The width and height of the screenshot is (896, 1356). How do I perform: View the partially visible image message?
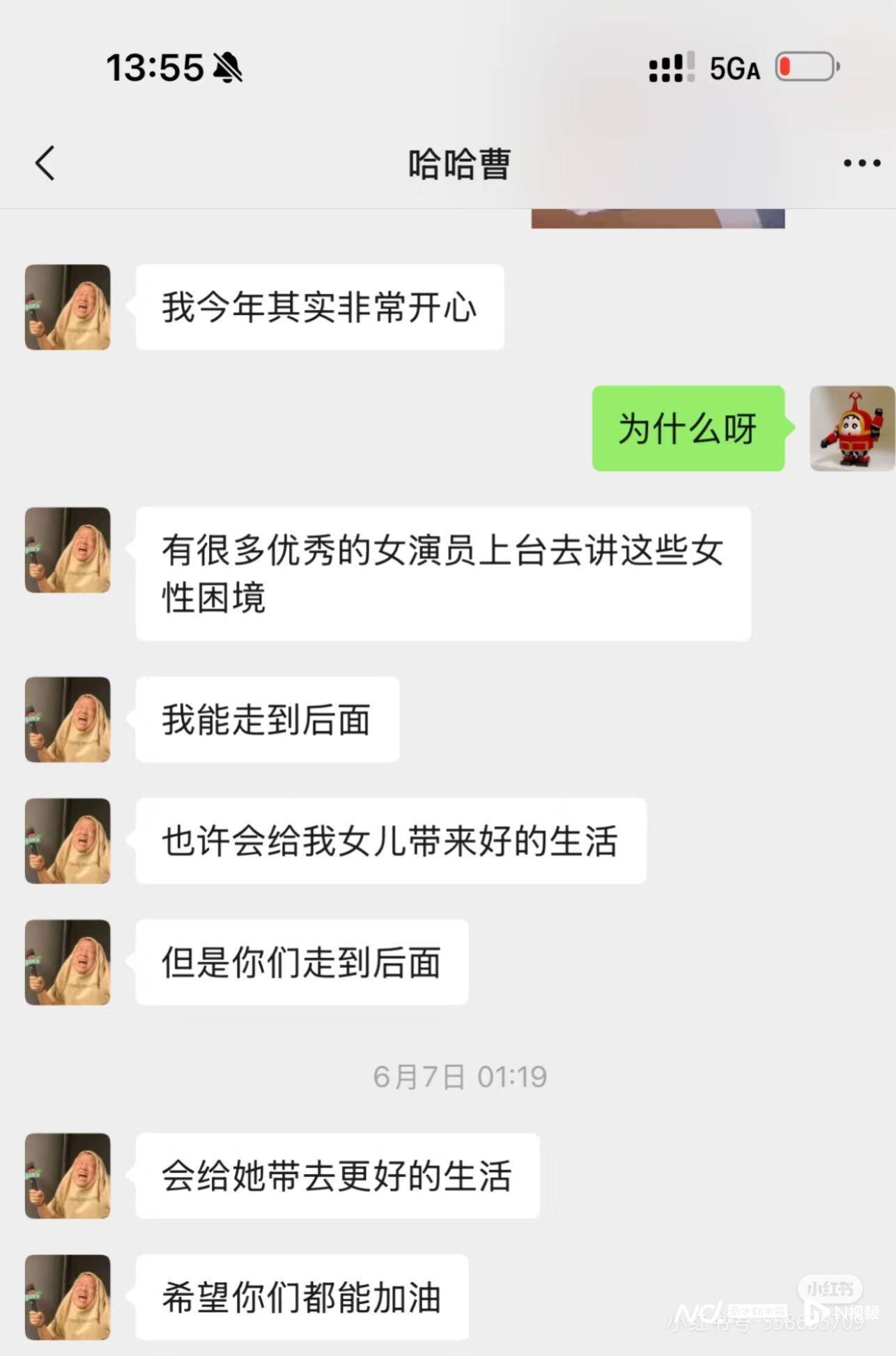(658, 219)
